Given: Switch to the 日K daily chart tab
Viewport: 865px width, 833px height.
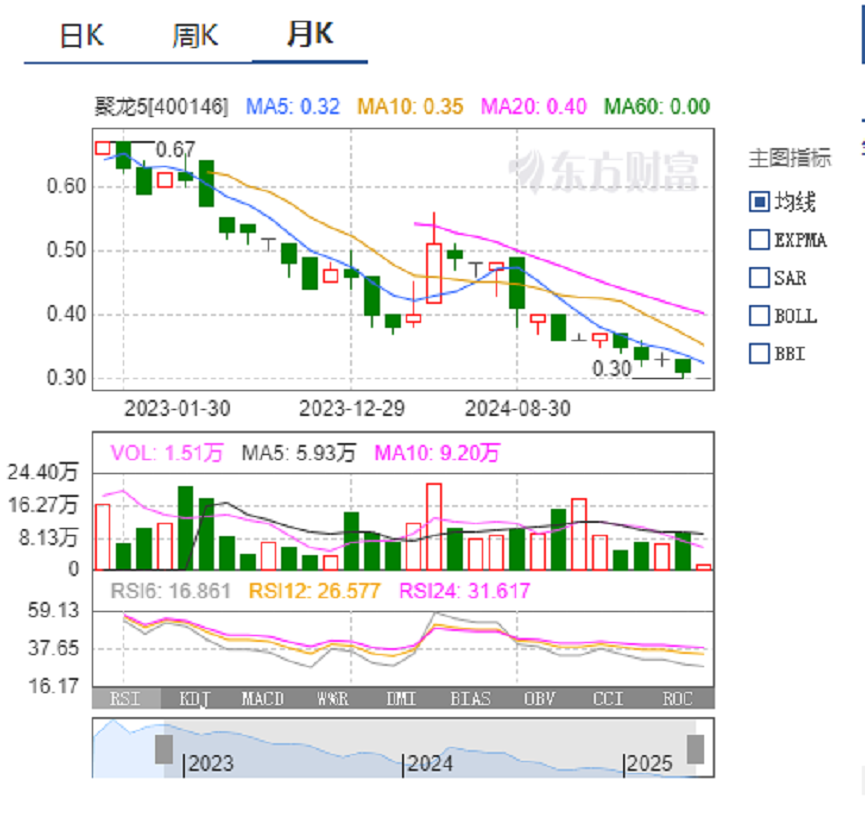Looking at the screenshot, I should coord(82,35).
